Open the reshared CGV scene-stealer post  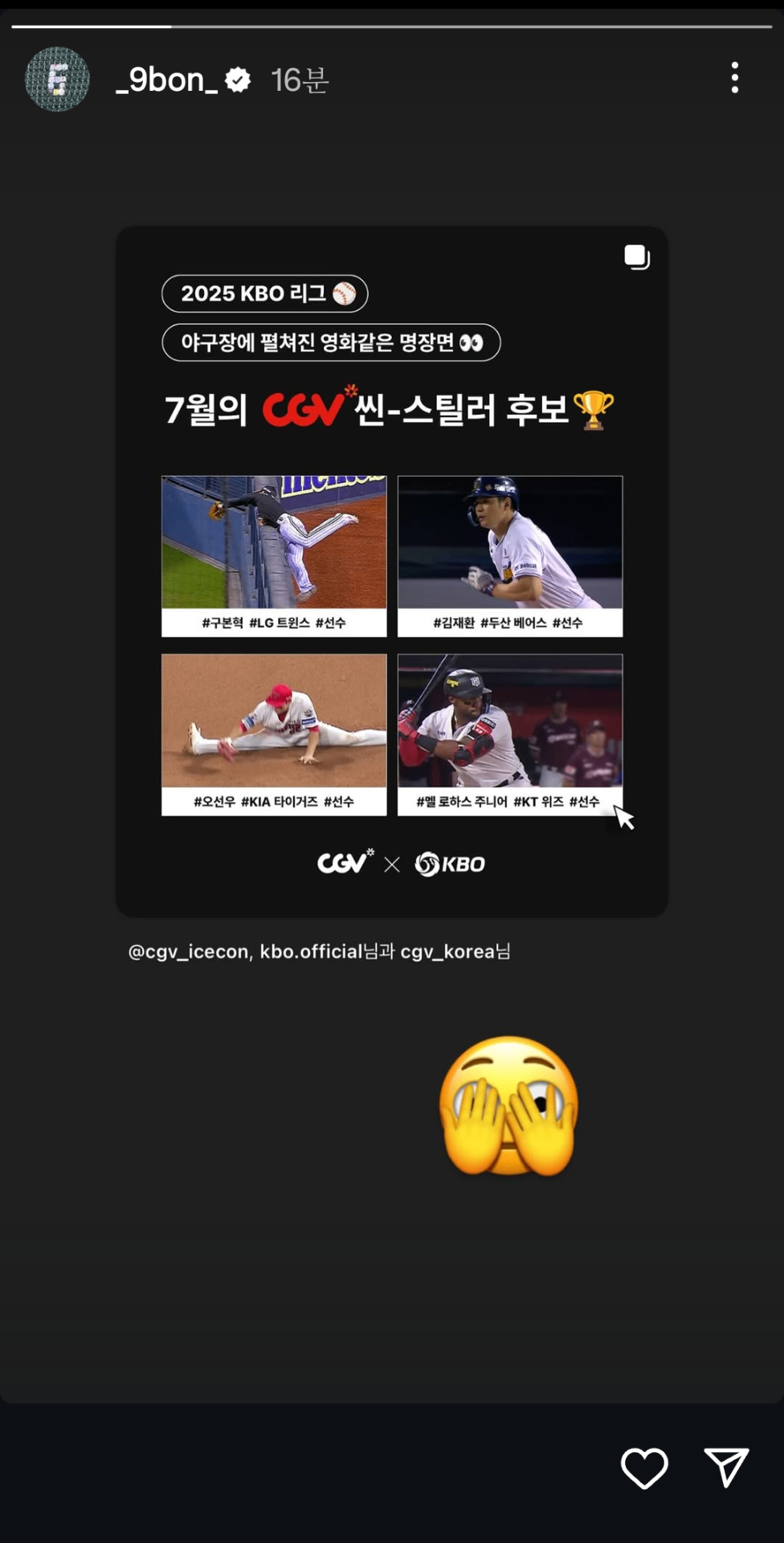391,571
